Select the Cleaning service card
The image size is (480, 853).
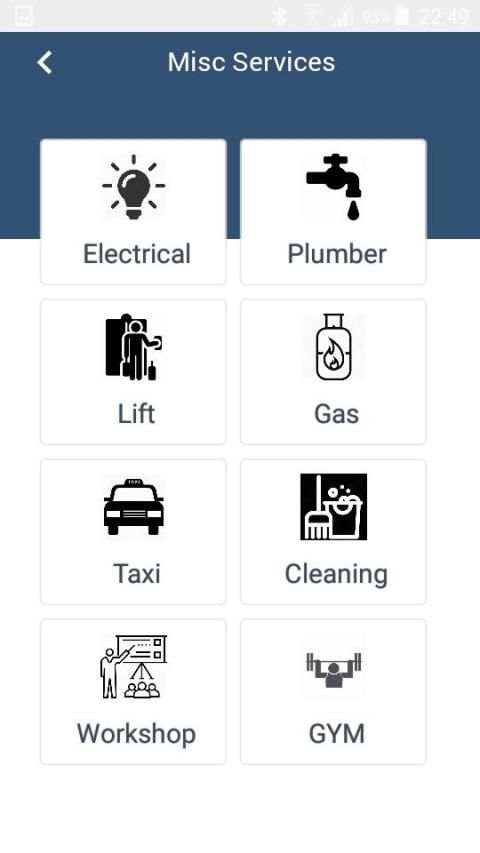pyautogui.click(x=333, y=531)
